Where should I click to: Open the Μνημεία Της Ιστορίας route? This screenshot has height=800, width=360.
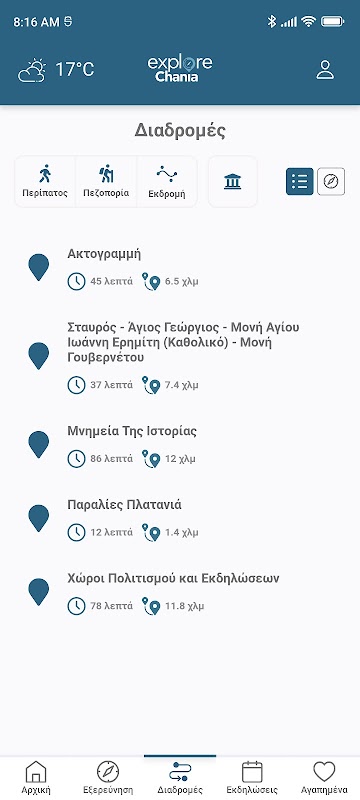(180, 445)
